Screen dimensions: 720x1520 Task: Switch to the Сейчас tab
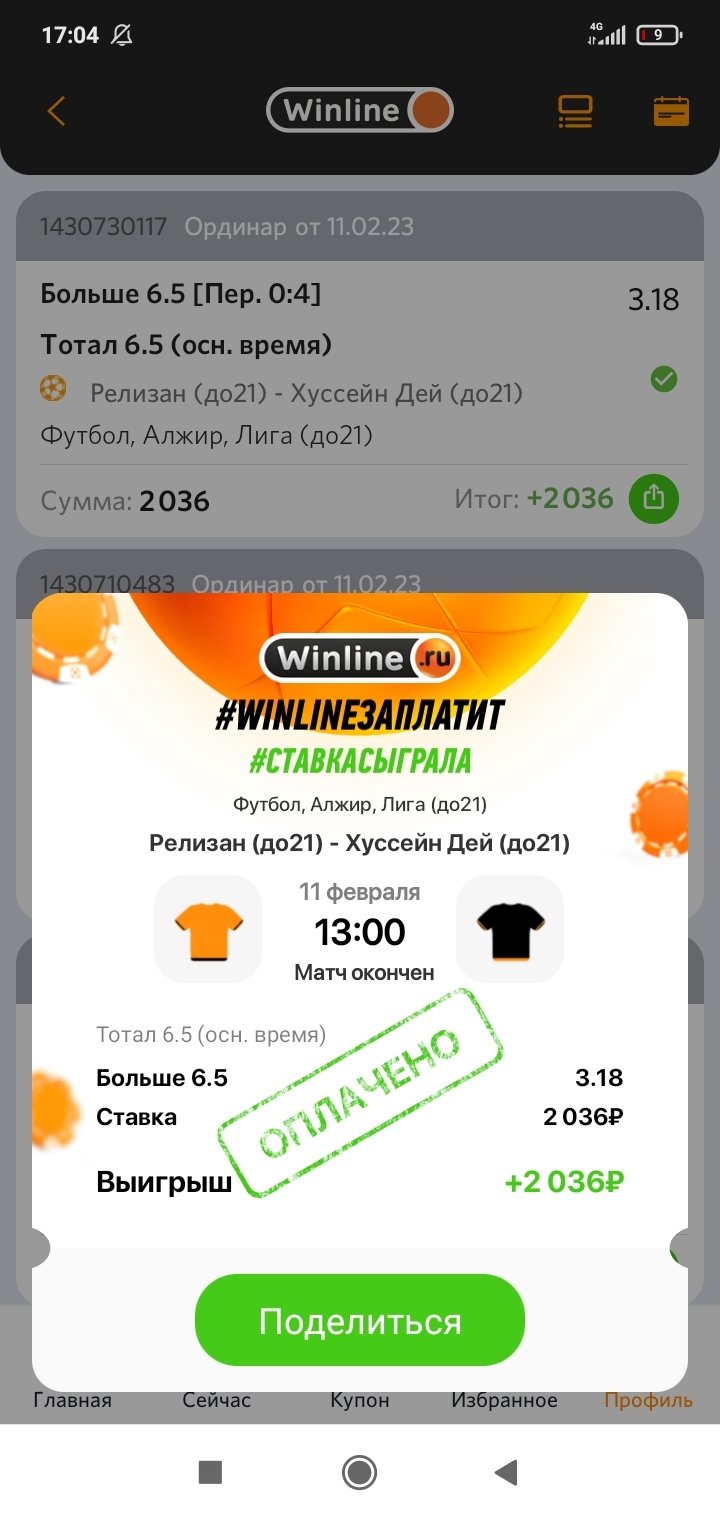coord(216,1400)
